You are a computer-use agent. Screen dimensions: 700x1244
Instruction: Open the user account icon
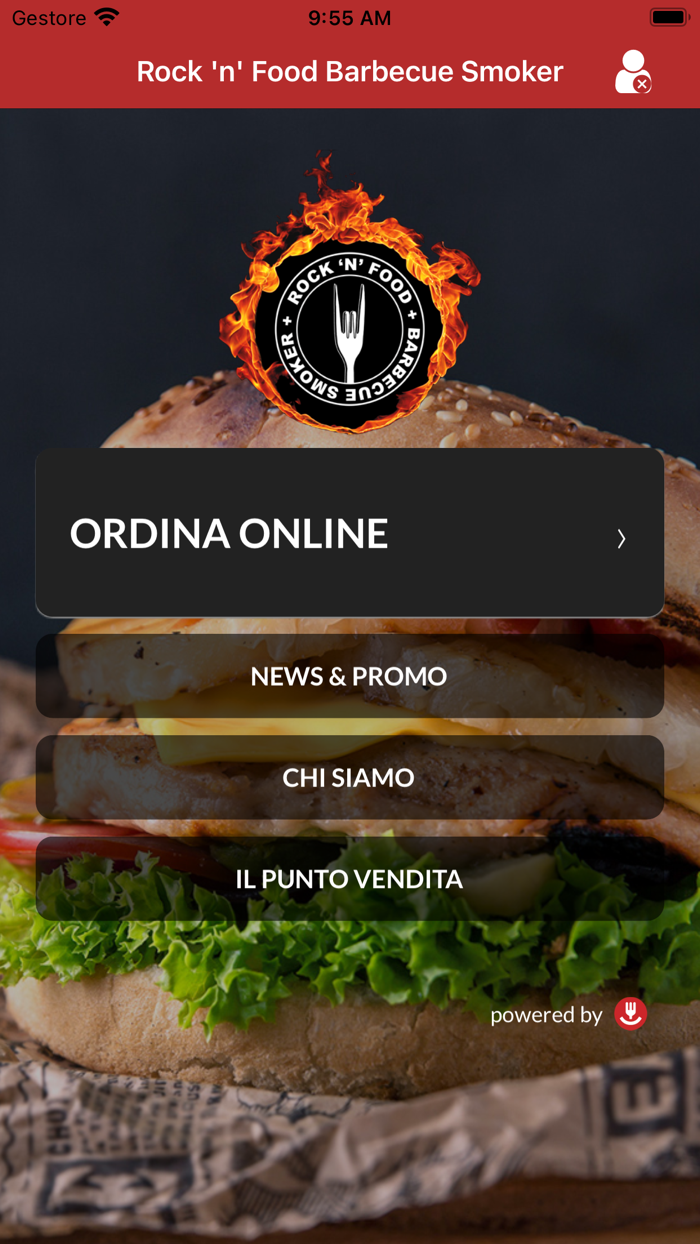(633, 72)
